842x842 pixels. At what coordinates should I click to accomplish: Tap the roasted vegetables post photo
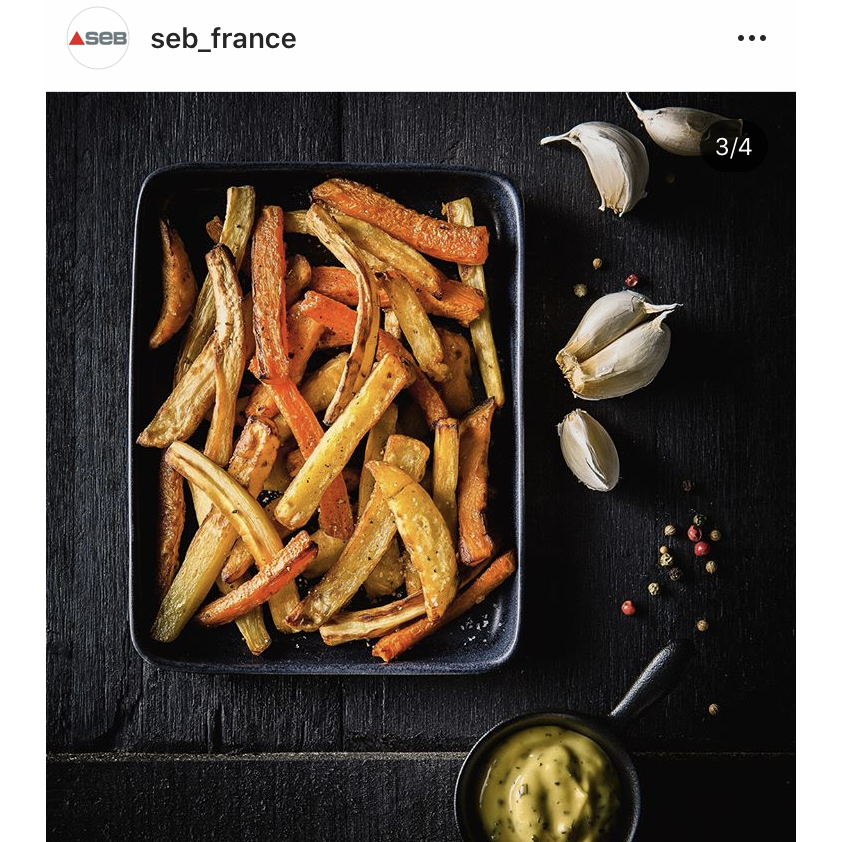[x=420, y=466]
